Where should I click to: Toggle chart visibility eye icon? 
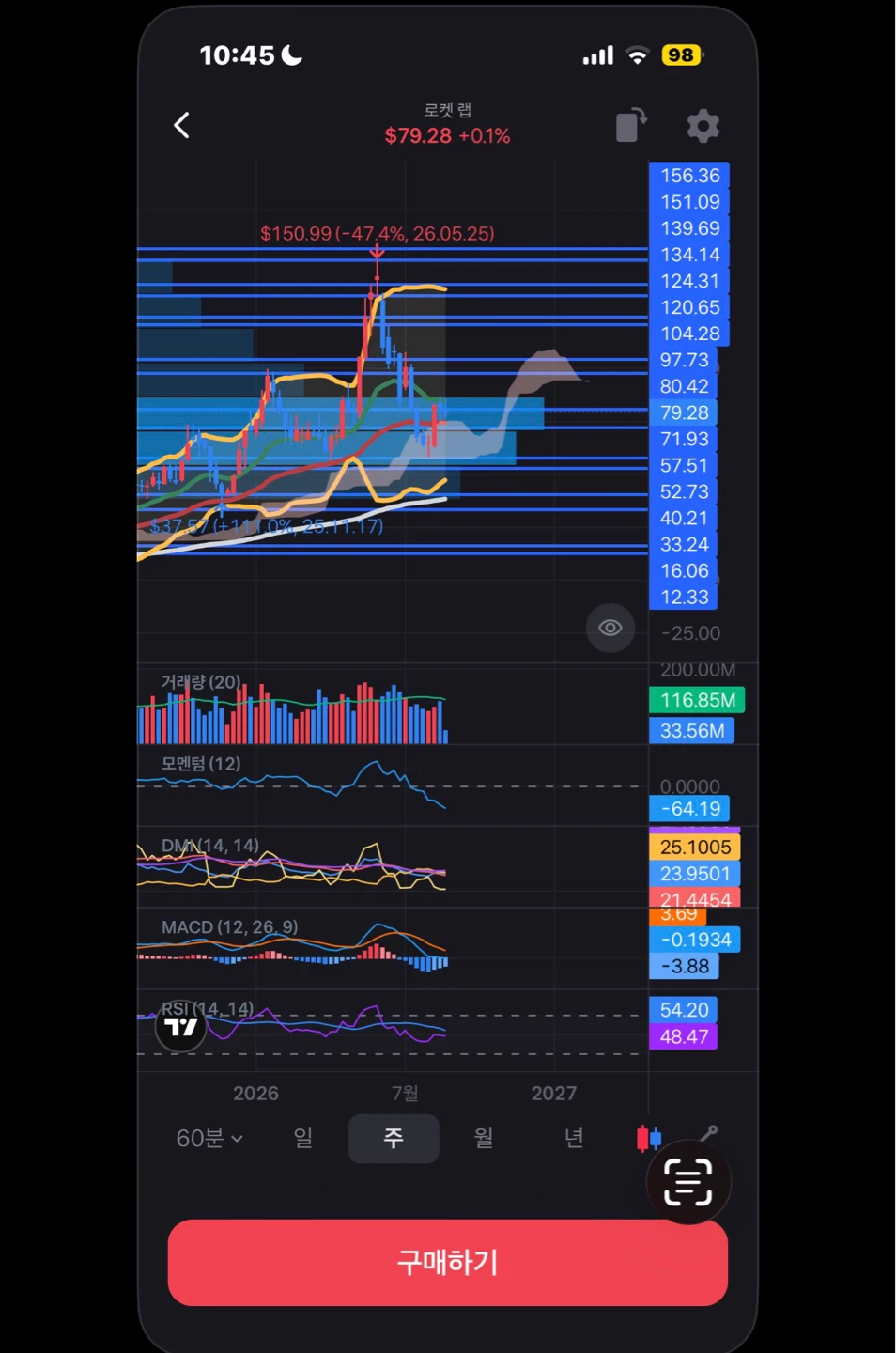[610, 628]
